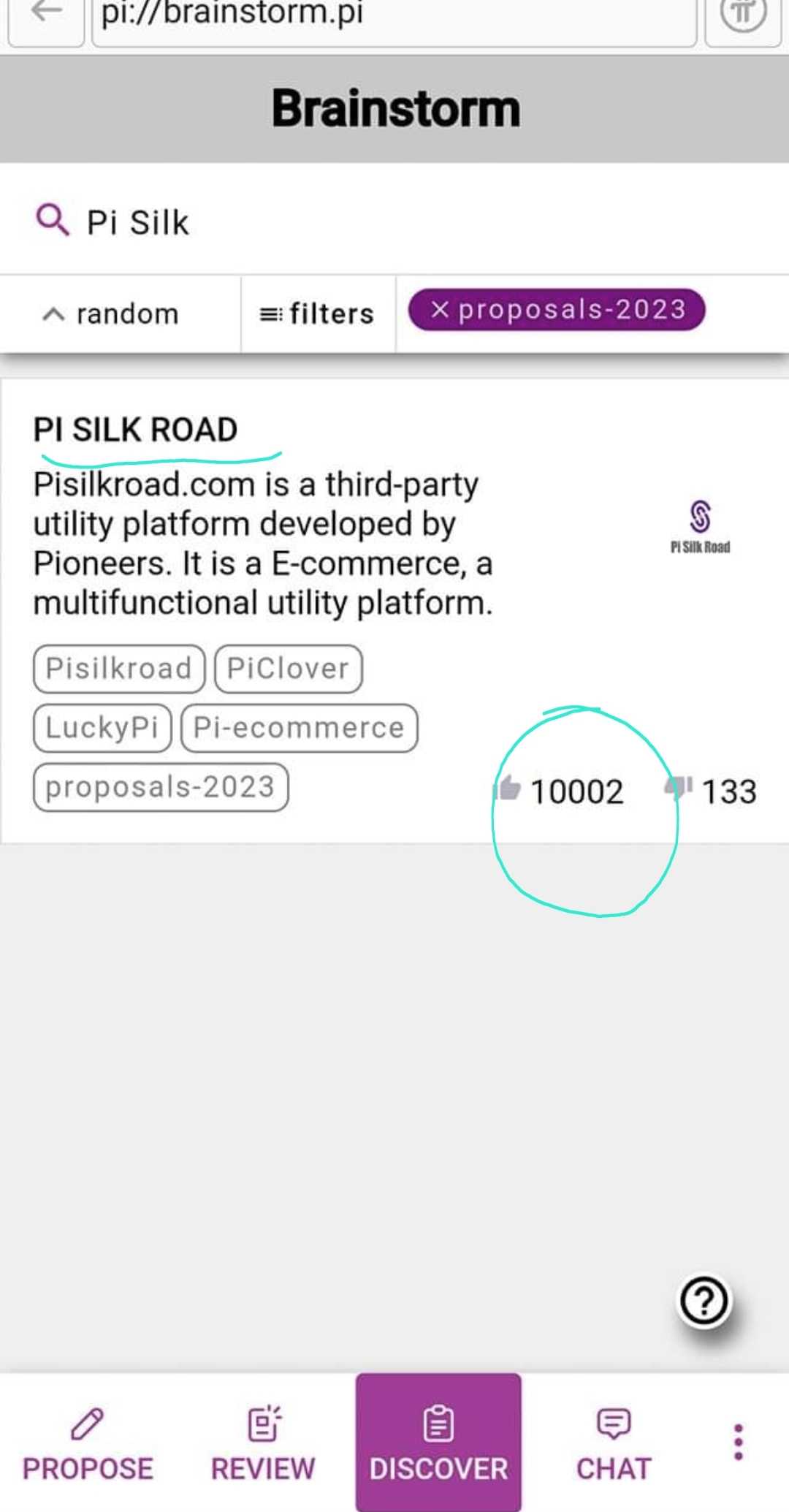
Task: Select the PiClover tag
Action: click(288, 668)
